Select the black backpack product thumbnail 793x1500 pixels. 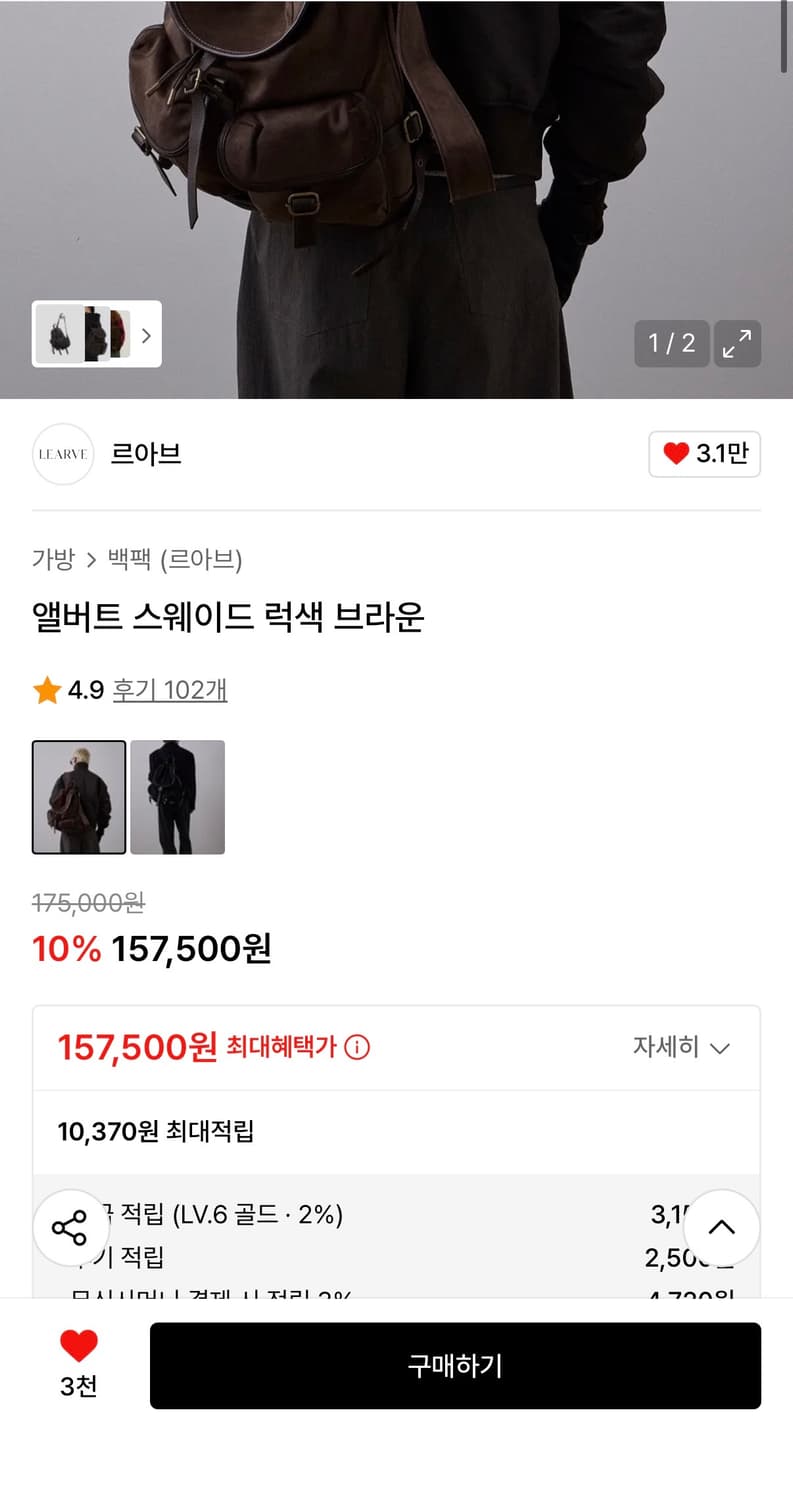[x=177, y=797]
